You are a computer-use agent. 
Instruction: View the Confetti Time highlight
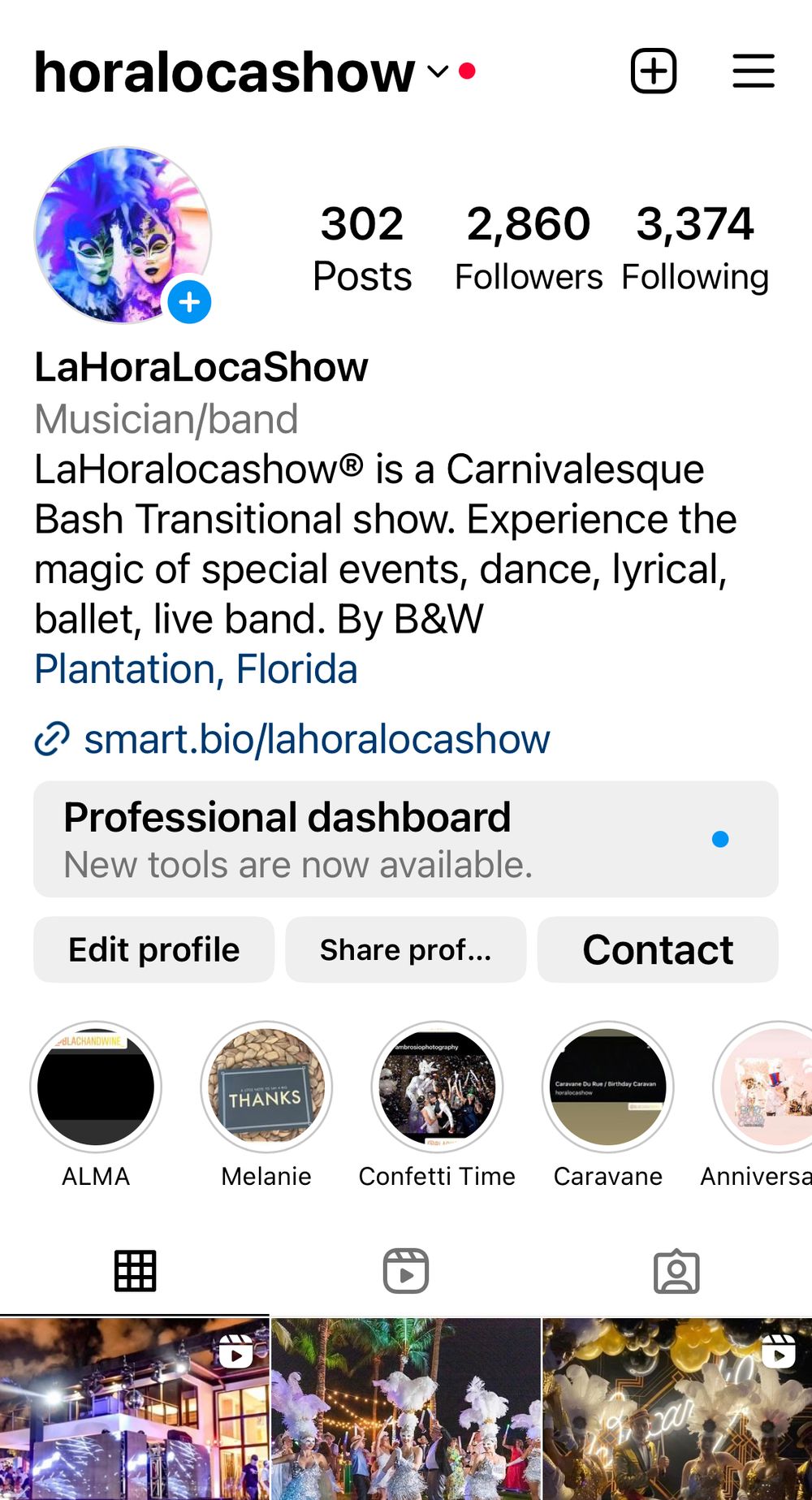[x=437, y=1087]
